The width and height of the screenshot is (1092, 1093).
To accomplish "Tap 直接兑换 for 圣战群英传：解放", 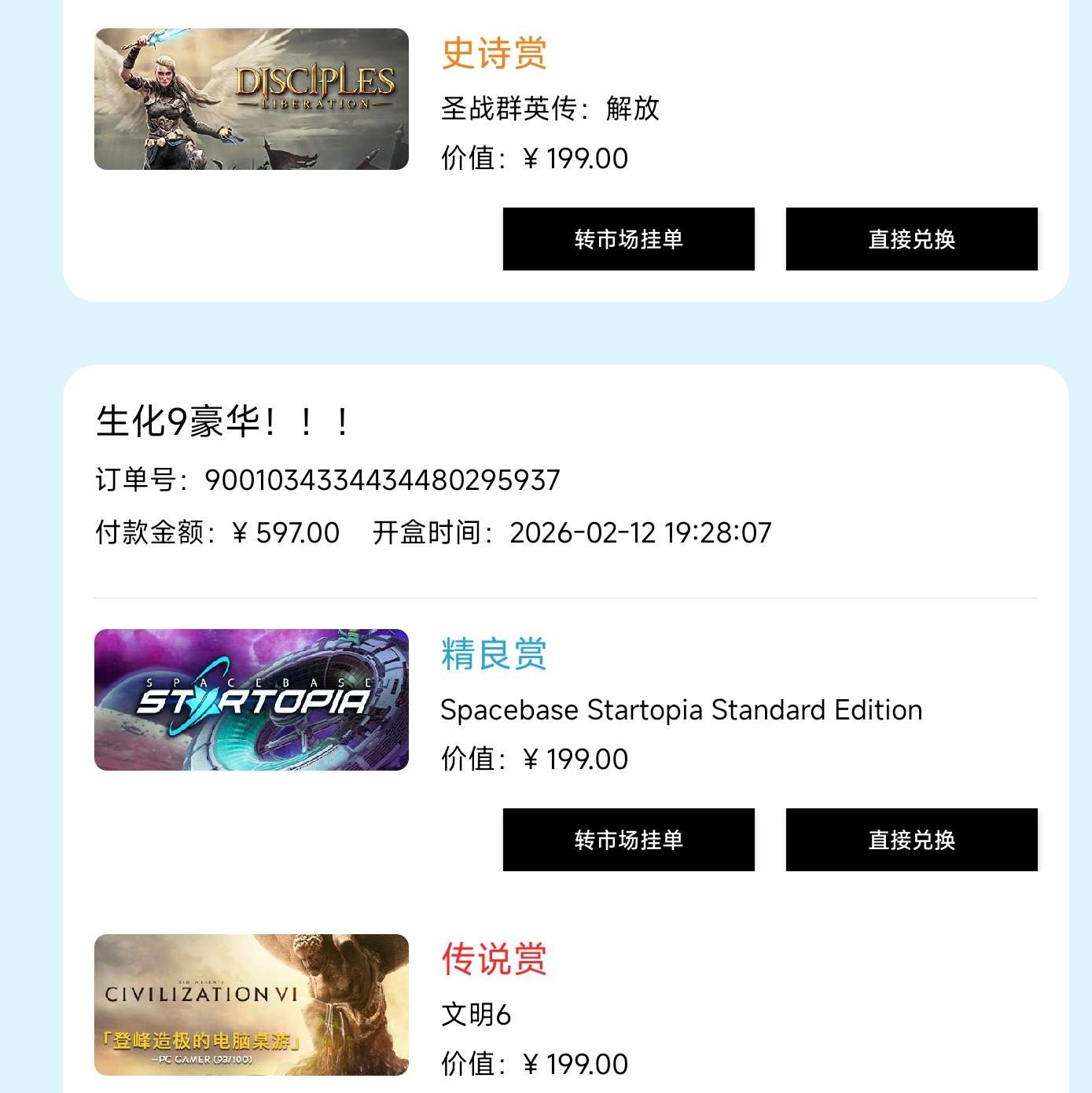I will [x=911, y=239].
